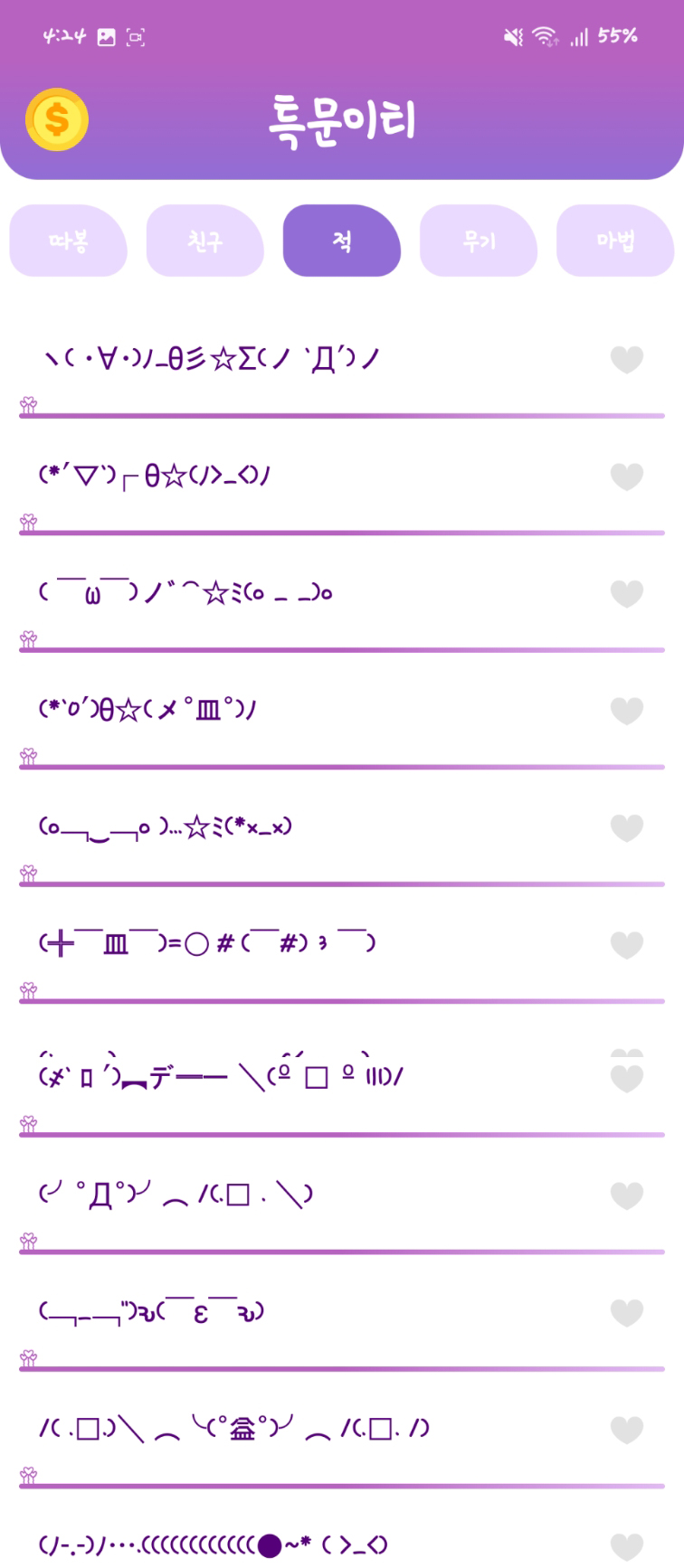Heart the (╬￣皿￣)=○ emoticon
This screenshot has width=684, height=1568.
[627, 945]
